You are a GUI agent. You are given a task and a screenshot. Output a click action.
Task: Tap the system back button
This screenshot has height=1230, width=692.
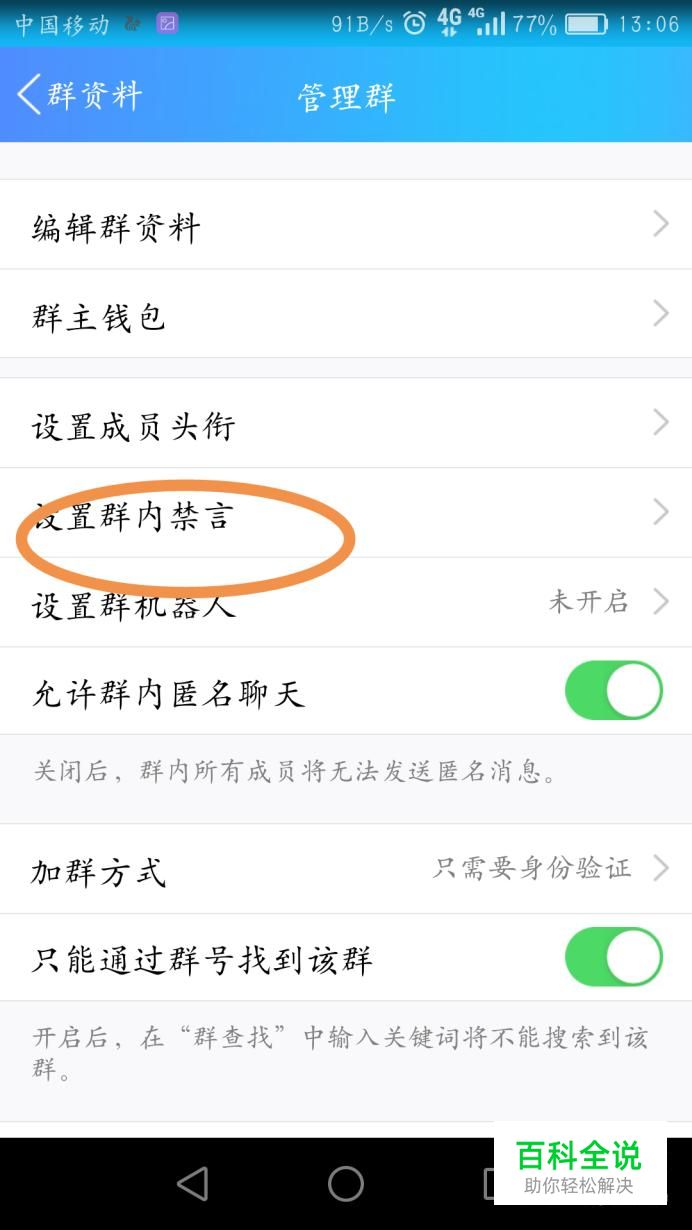(x=192, y=1184)
